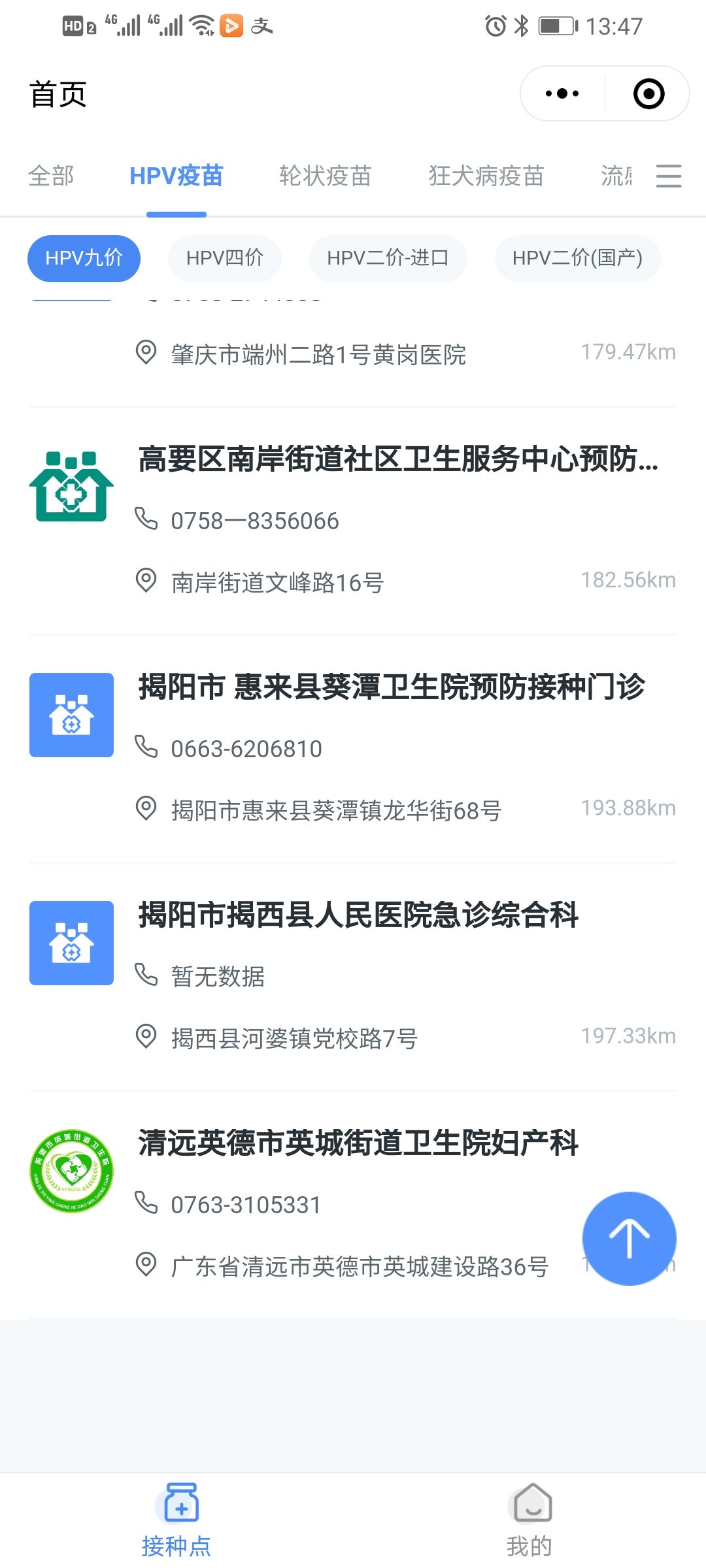Open 清远英德市英城街道卫生院妇产科 entry

click(x=358, y=1143)
